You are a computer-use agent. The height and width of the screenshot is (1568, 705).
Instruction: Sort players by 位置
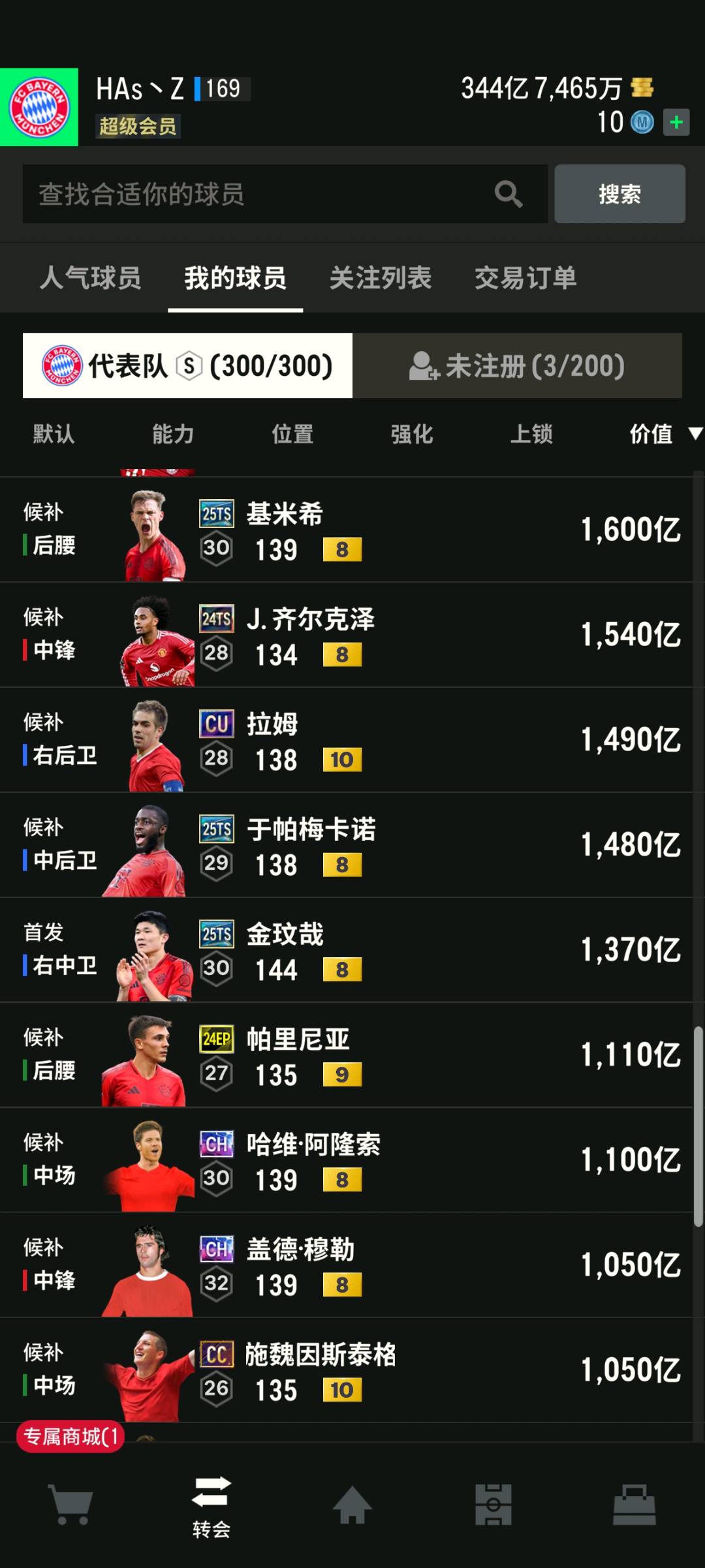click(292, 434)
